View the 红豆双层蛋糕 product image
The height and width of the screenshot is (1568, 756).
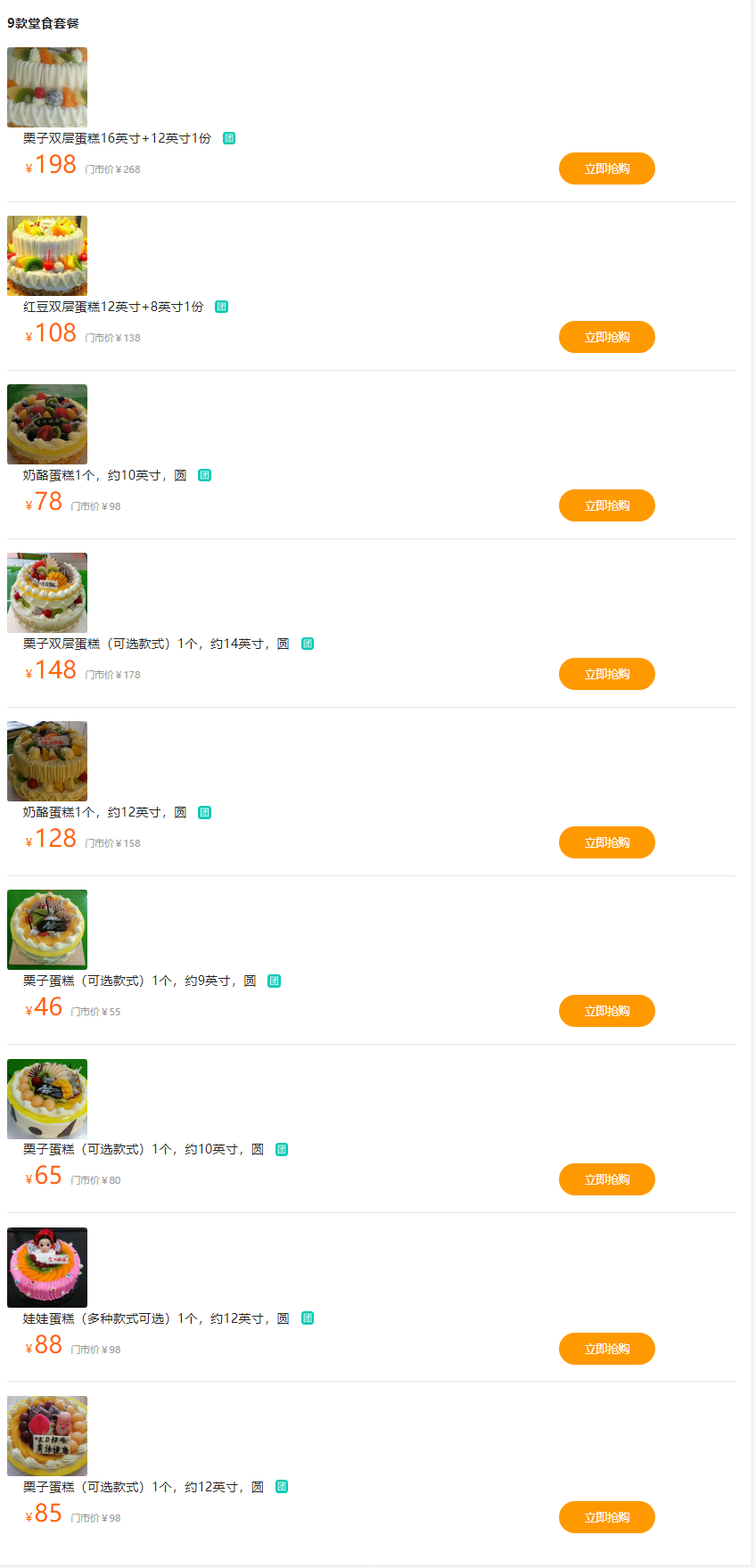pos(47,256)
